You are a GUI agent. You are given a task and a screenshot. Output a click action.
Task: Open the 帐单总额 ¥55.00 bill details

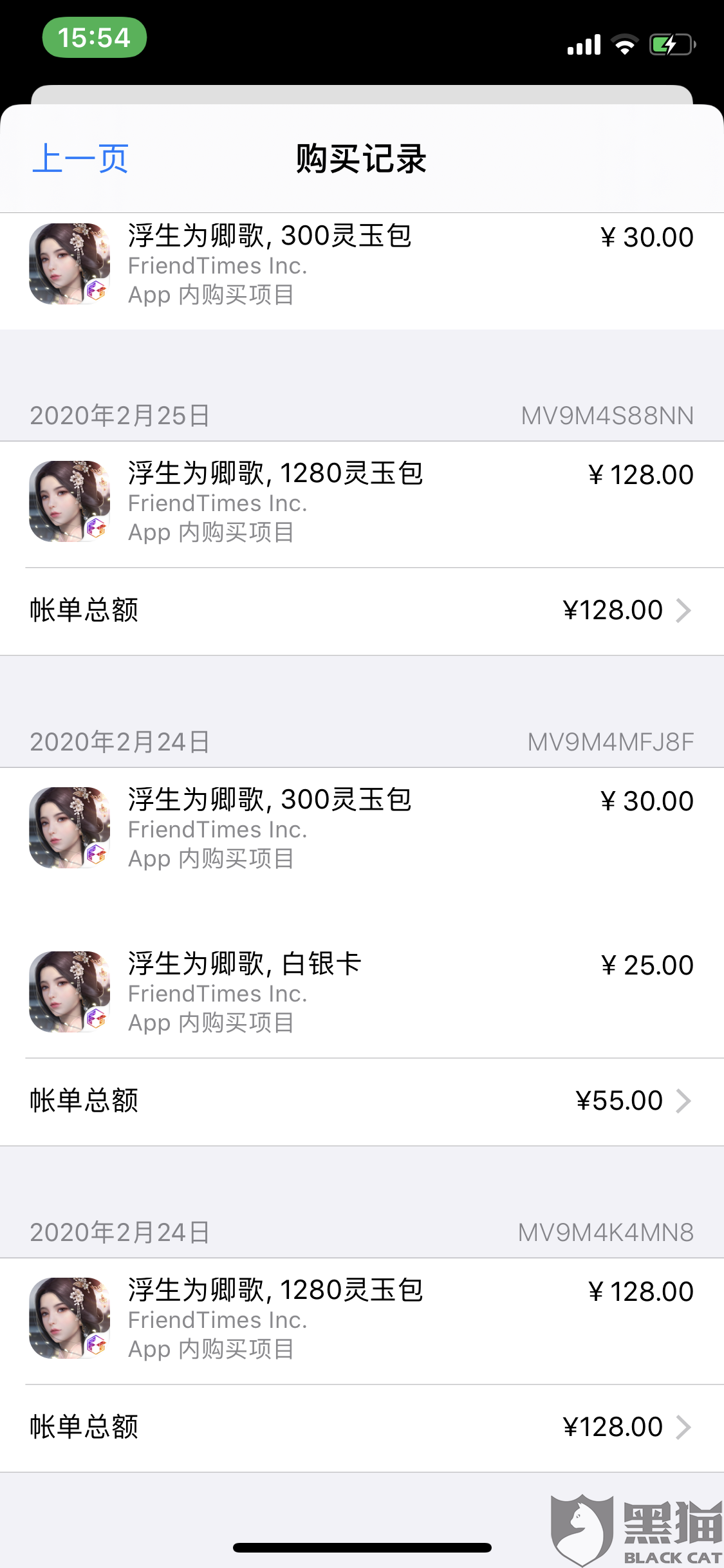pyautogui.click(x=362, y=1101)
